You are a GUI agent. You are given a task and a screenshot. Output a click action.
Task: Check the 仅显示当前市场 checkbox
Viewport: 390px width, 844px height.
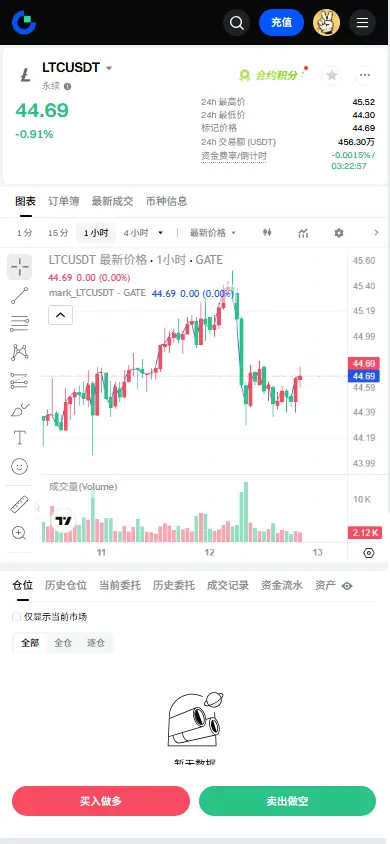(17, 617)
